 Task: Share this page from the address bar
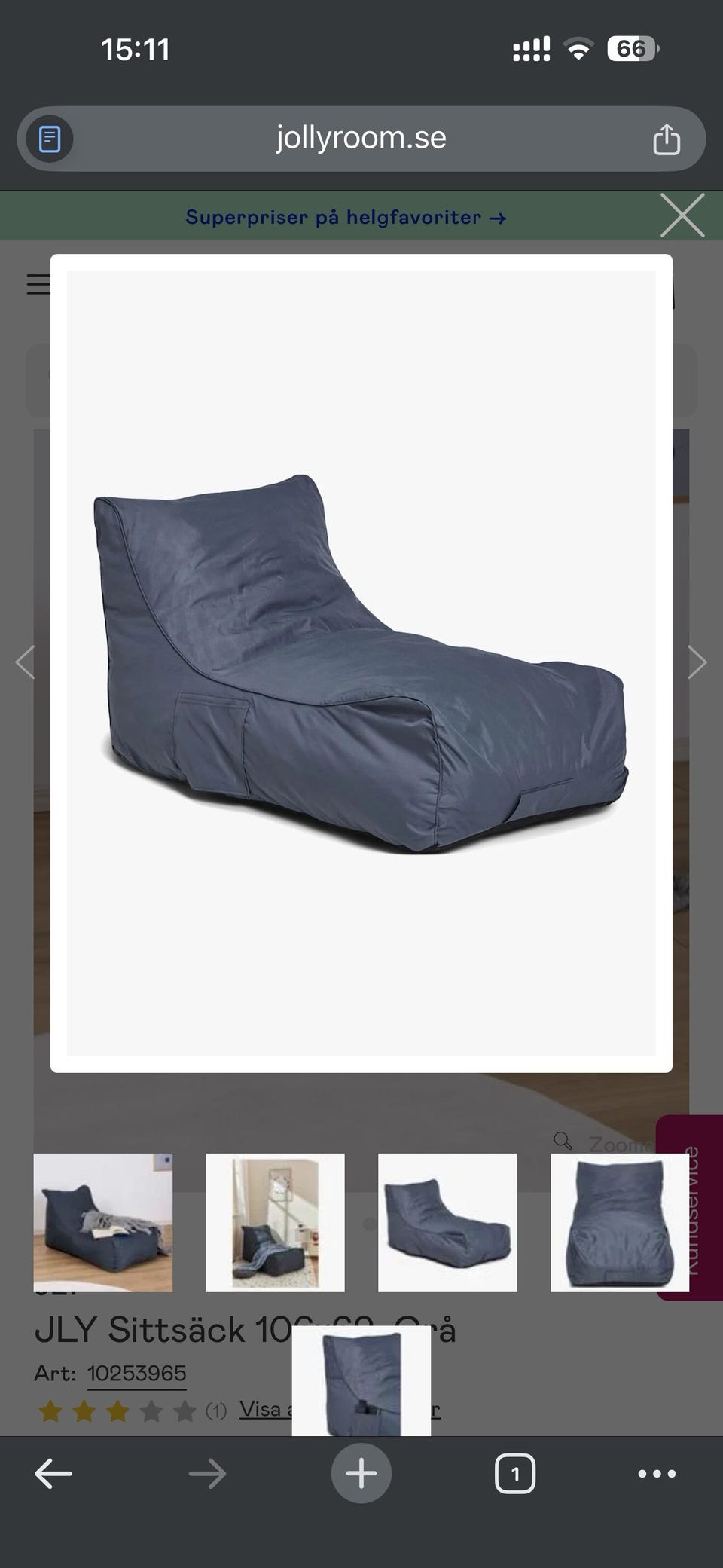666,139
